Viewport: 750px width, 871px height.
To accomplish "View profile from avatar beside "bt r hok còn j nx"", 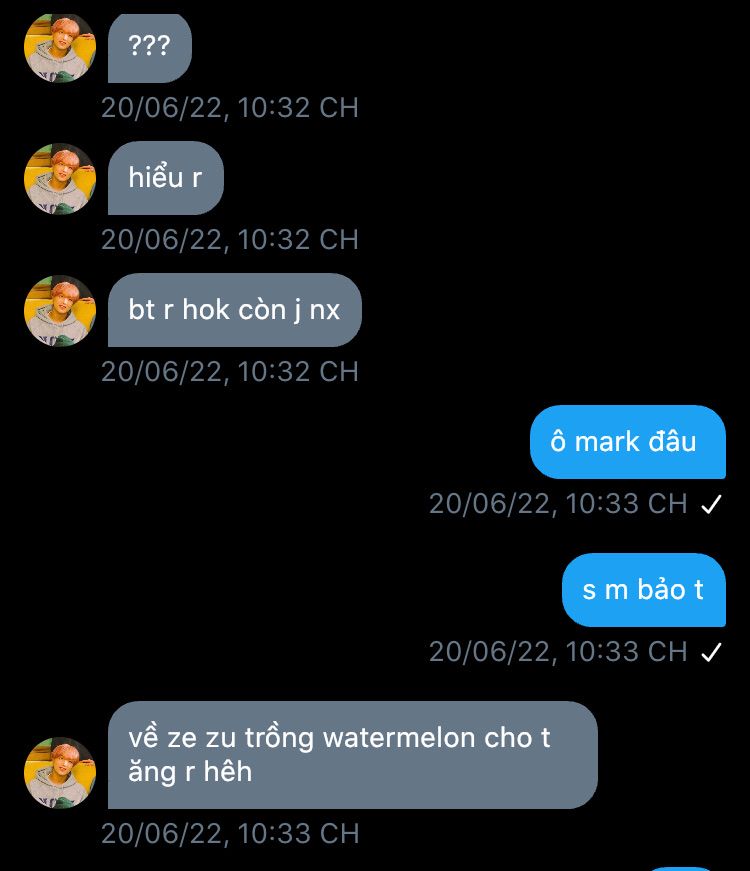I will pyautogui.click(x=60, y=311).
